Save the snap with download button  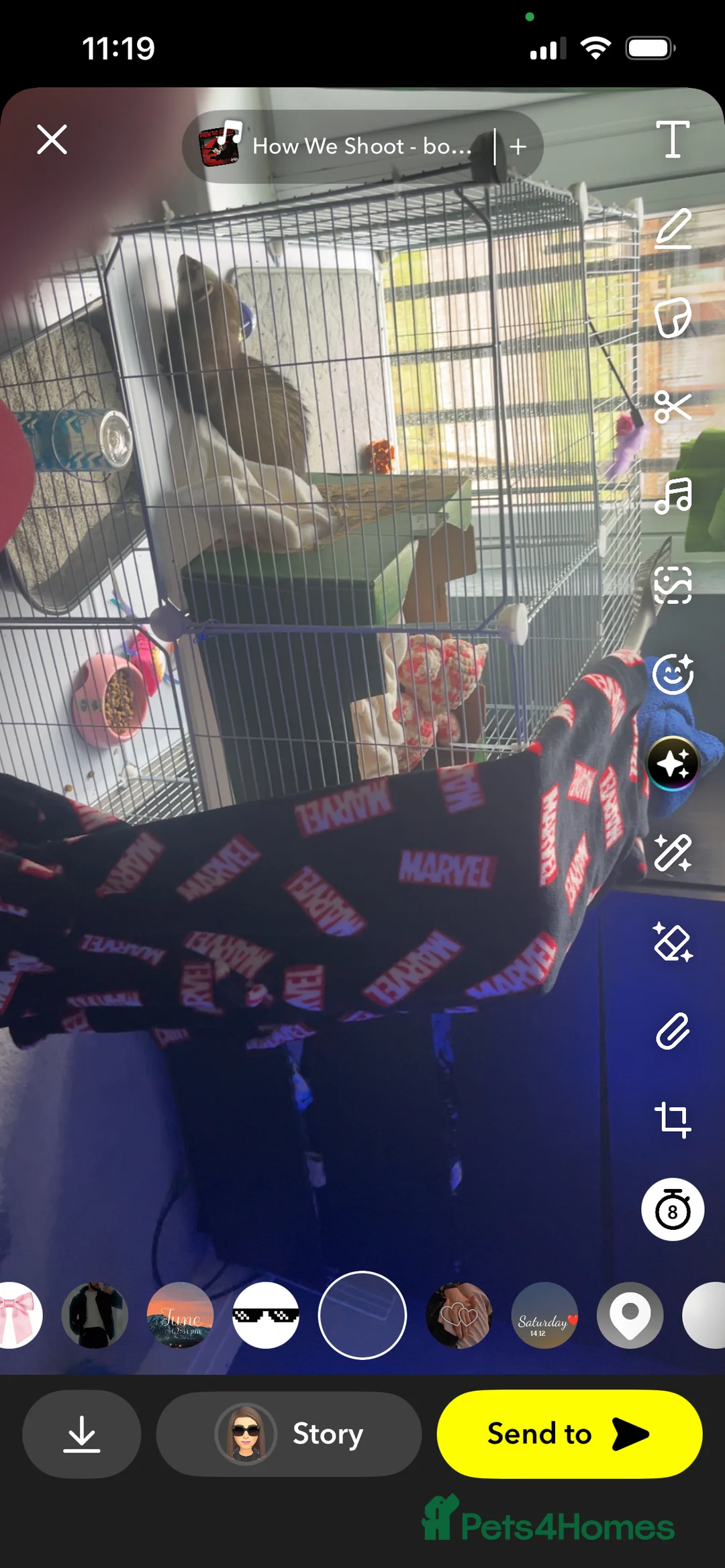point(82,1434)
